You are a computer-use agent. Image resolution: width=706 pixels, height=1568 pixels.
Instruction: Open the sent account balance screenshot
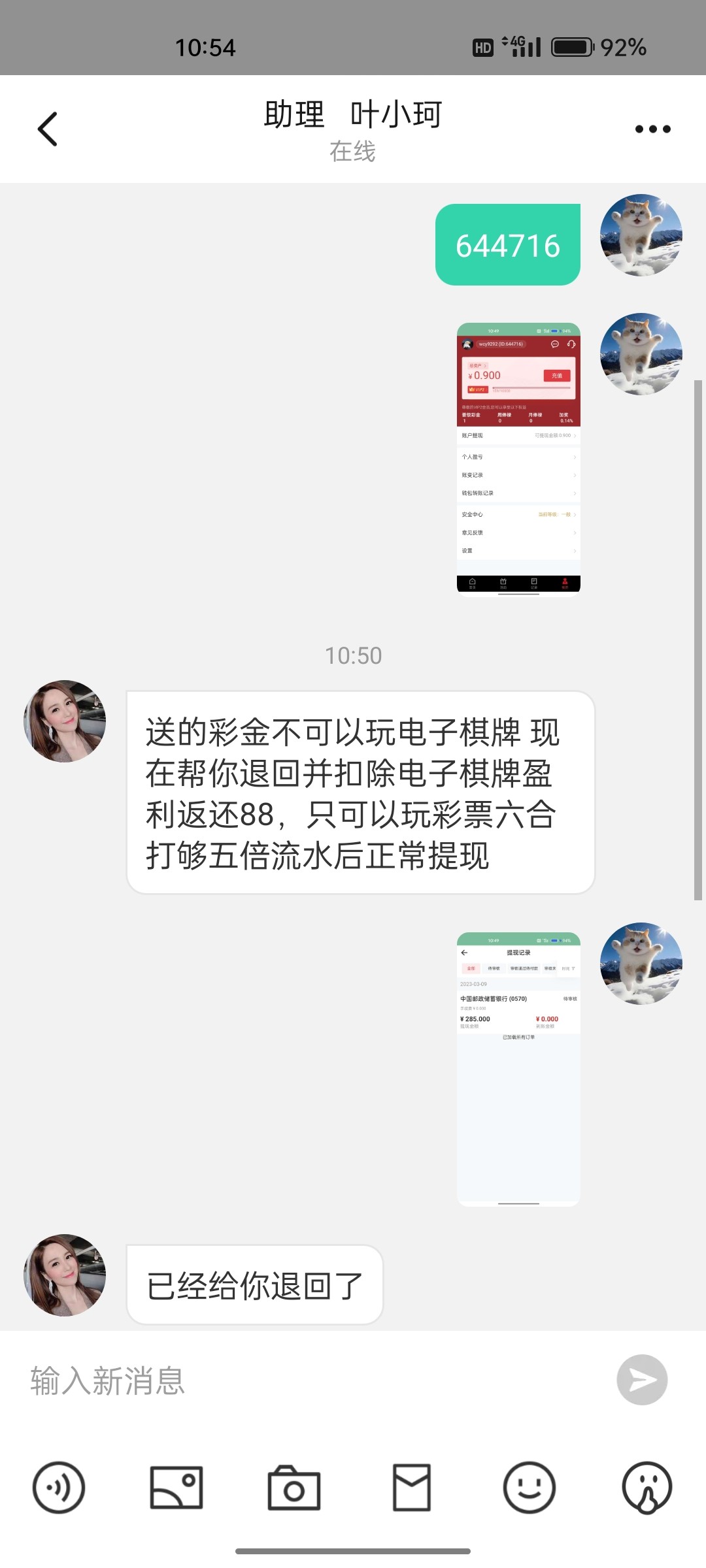[x=518, y=459]
